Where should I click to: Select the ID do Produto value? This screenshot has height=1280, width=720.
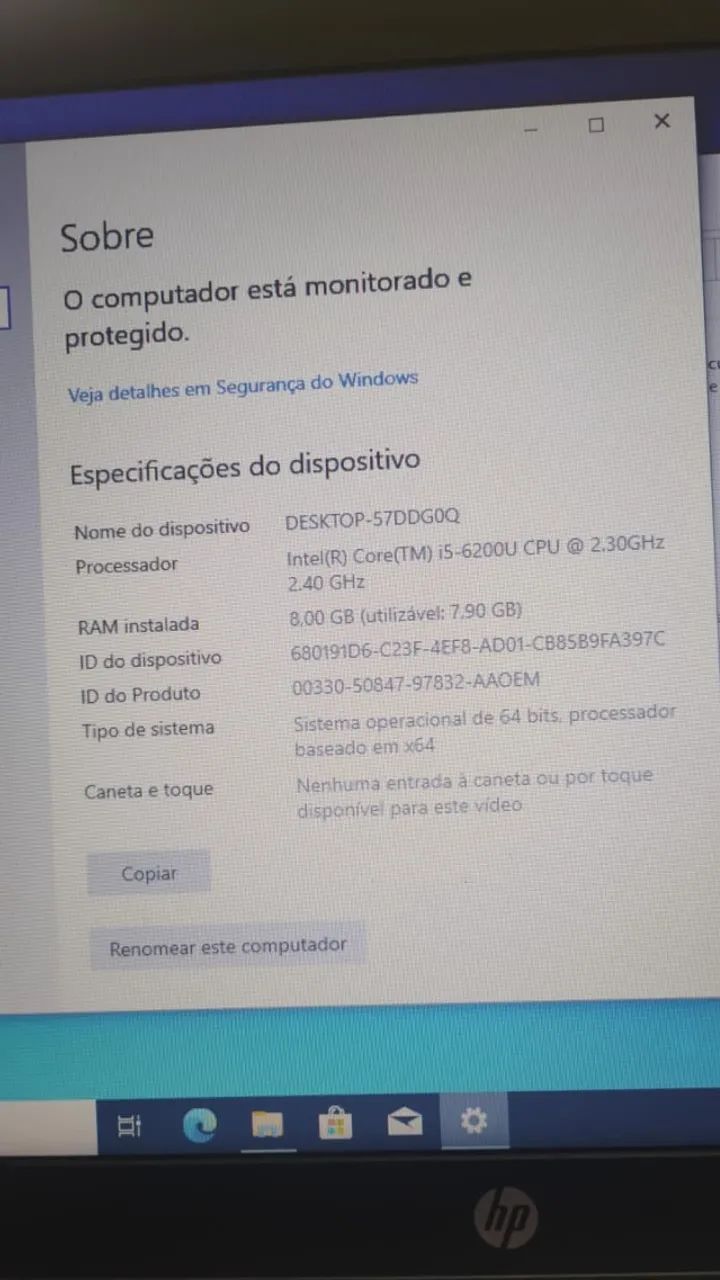coord(417,681)
